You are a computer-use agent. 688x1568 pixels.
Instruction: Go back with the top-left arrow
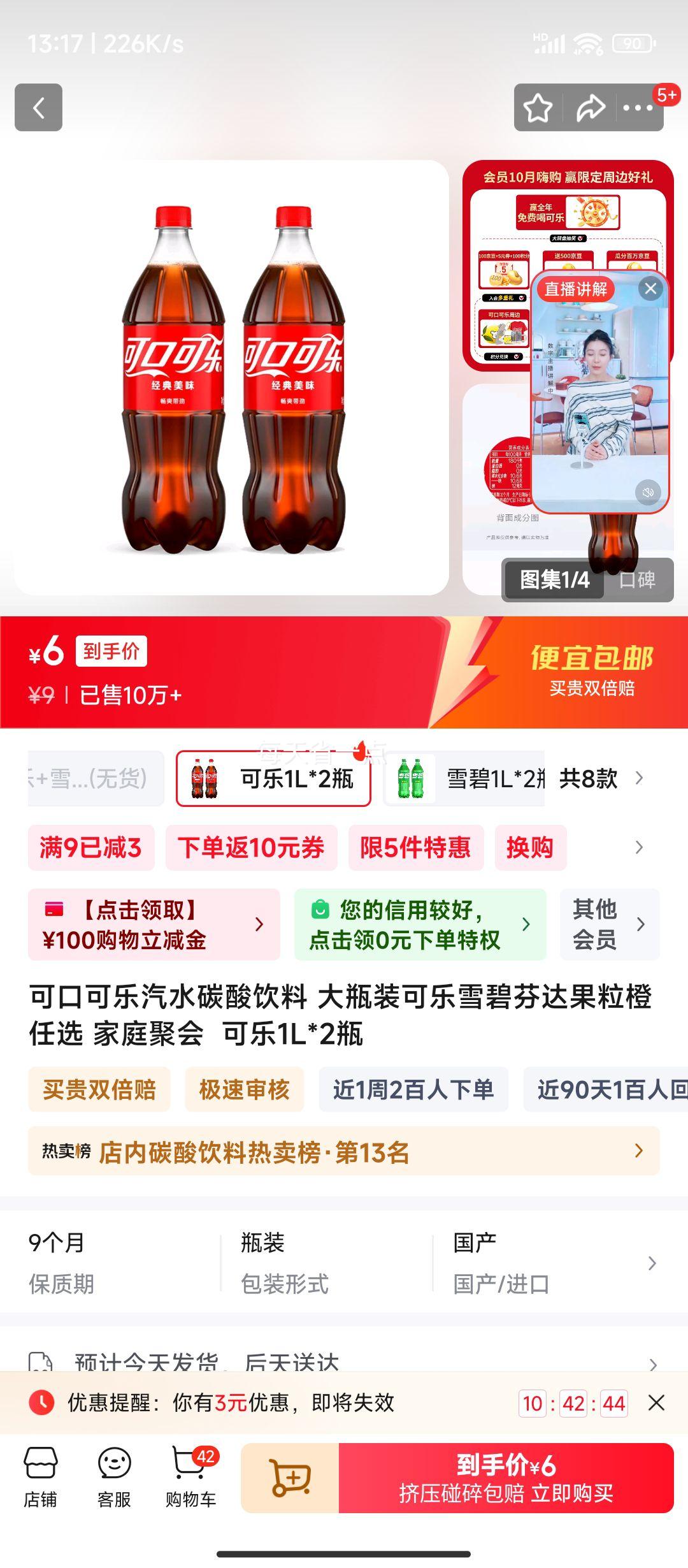(38, 108)
